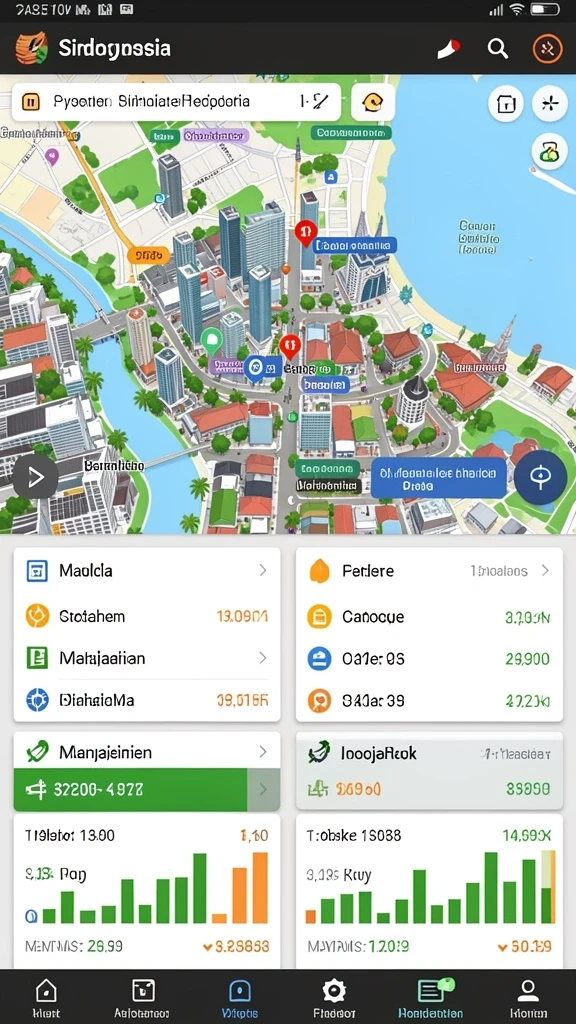Open the red flag icon in the header
Screen dimensions: 576x1024
449,48
